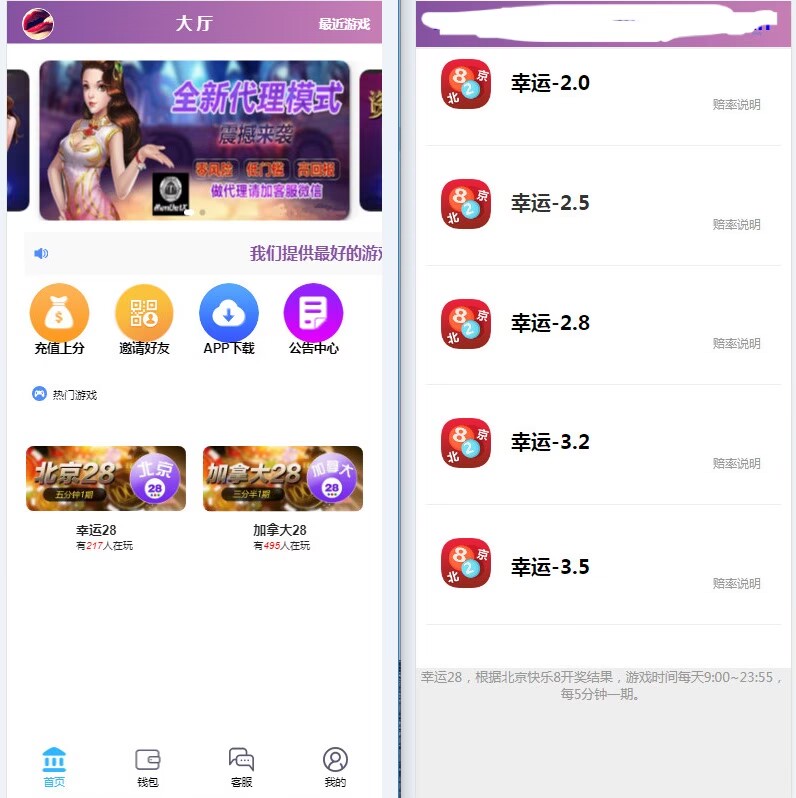Open 充值上分 recharge
This screenshot has height=798, width=796.
[x=60, y=313]
